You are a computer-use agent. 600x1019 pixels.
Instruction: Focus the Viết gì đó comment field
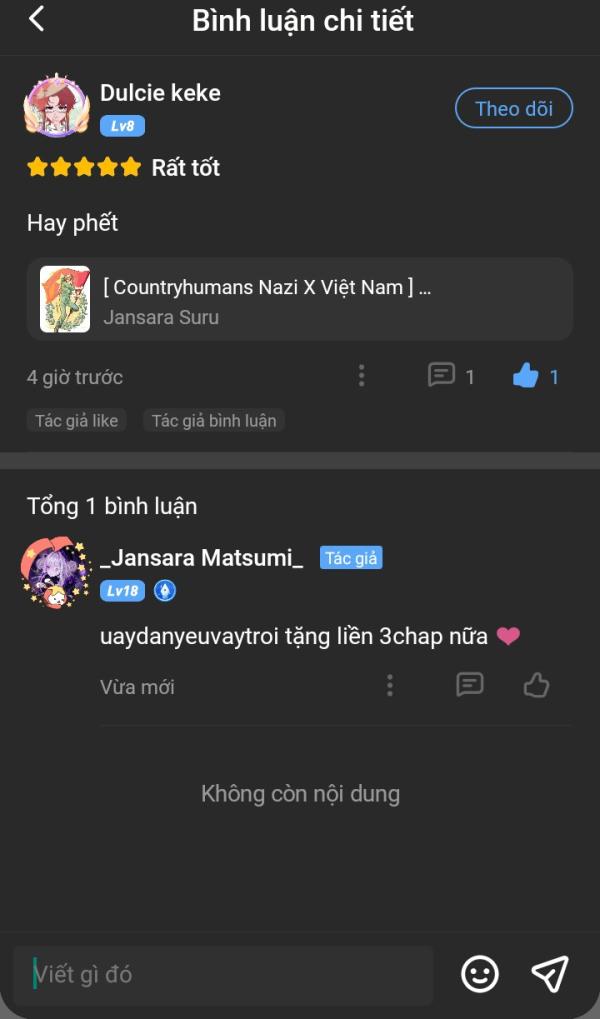click(x=225, y=974)
